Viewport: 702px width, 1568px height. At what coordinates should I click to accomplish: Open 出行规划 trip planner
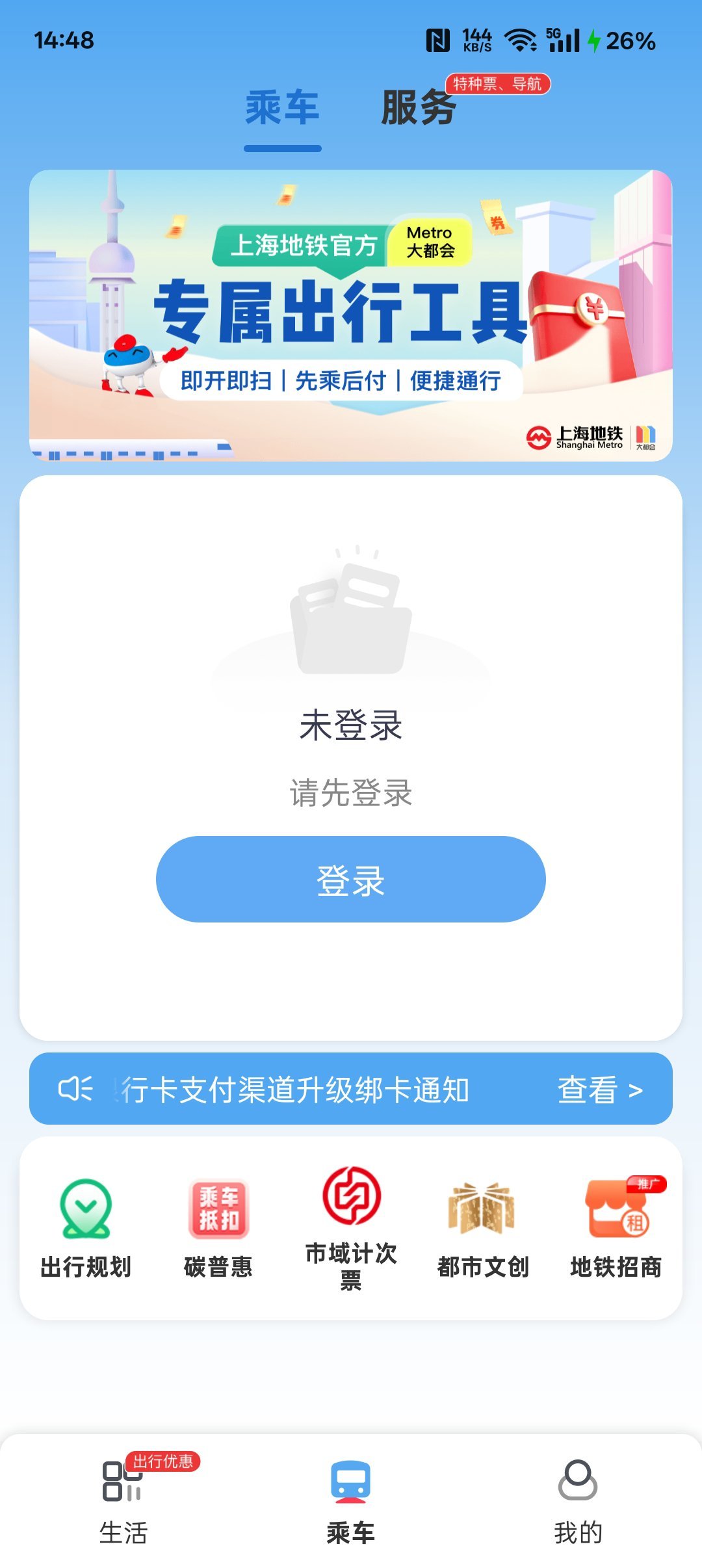pos(86,1227)
